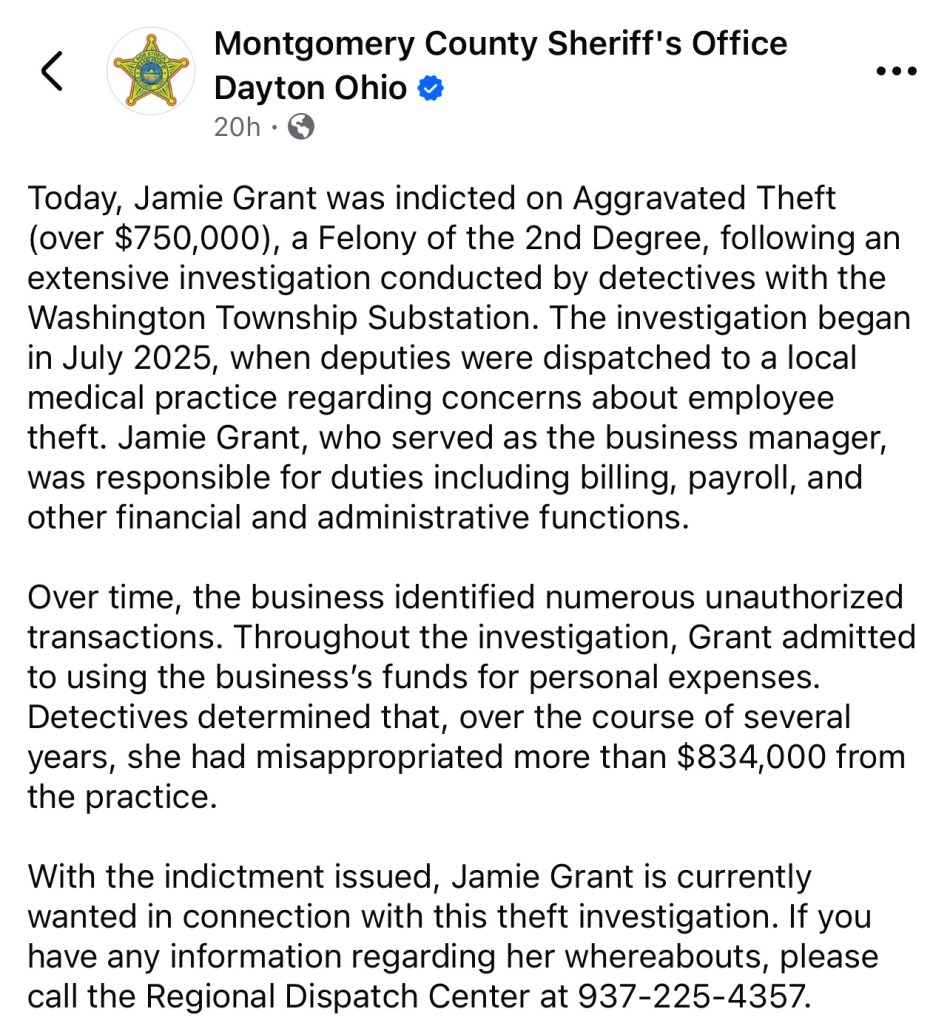Open Montgomery County Sheriff's Office page name
This screenshot has height=1023, width=950.
click(500, 44)
